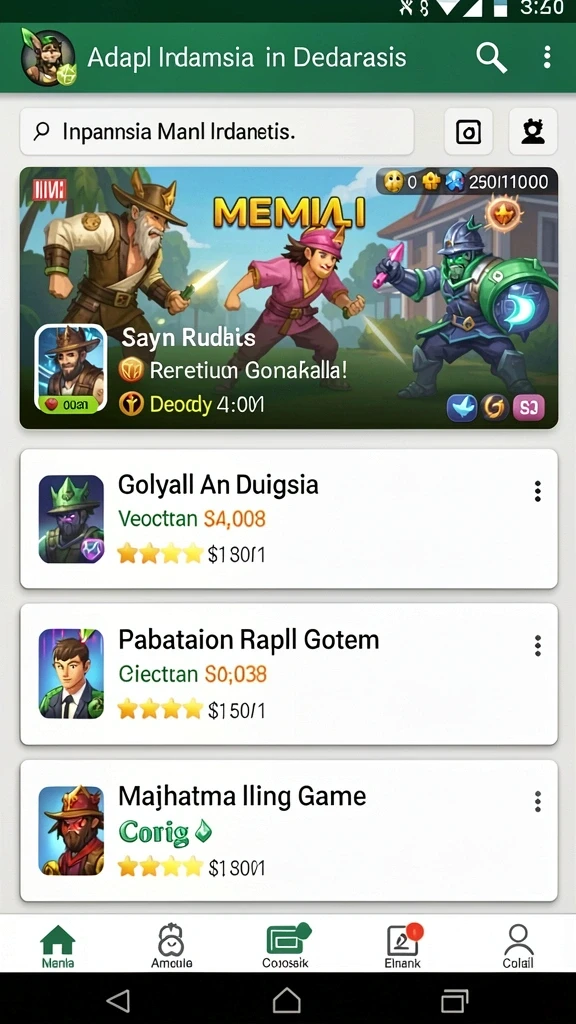The width and height of the screenshot is (576, 1024).
Task: Switch to the Cojosaik tab
Action: 286,946
